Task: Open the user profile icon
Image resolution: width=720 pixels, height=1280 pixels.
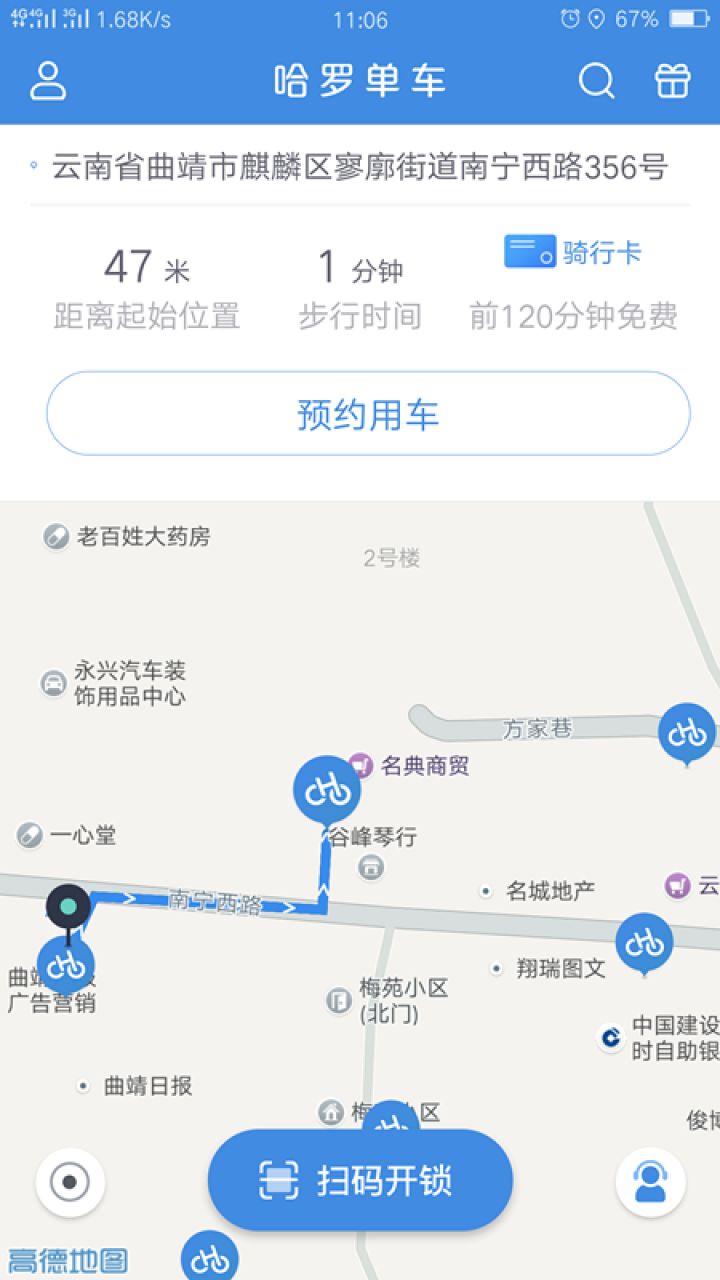Action: click(48, 81)
